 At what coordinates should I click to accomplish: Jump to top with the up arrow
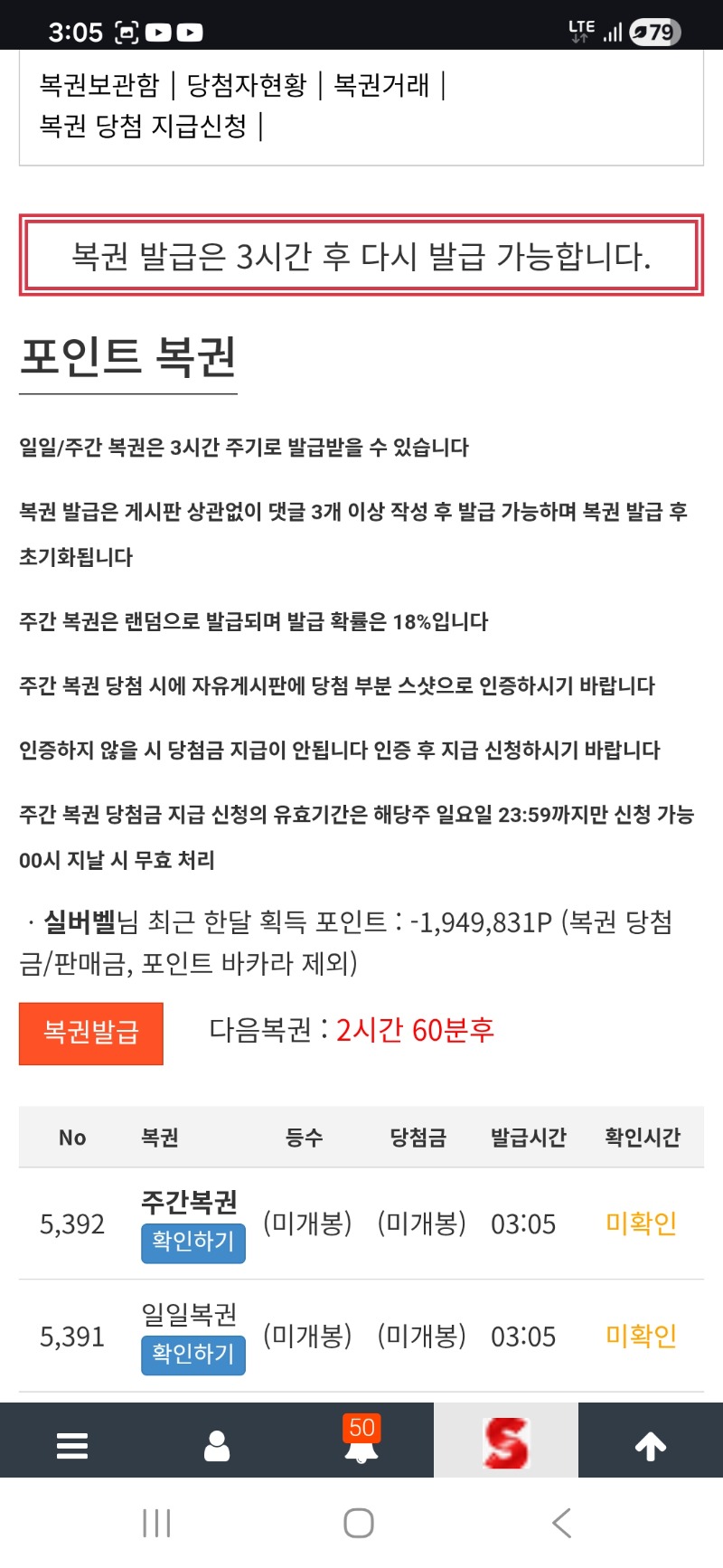coord(651,1447)
